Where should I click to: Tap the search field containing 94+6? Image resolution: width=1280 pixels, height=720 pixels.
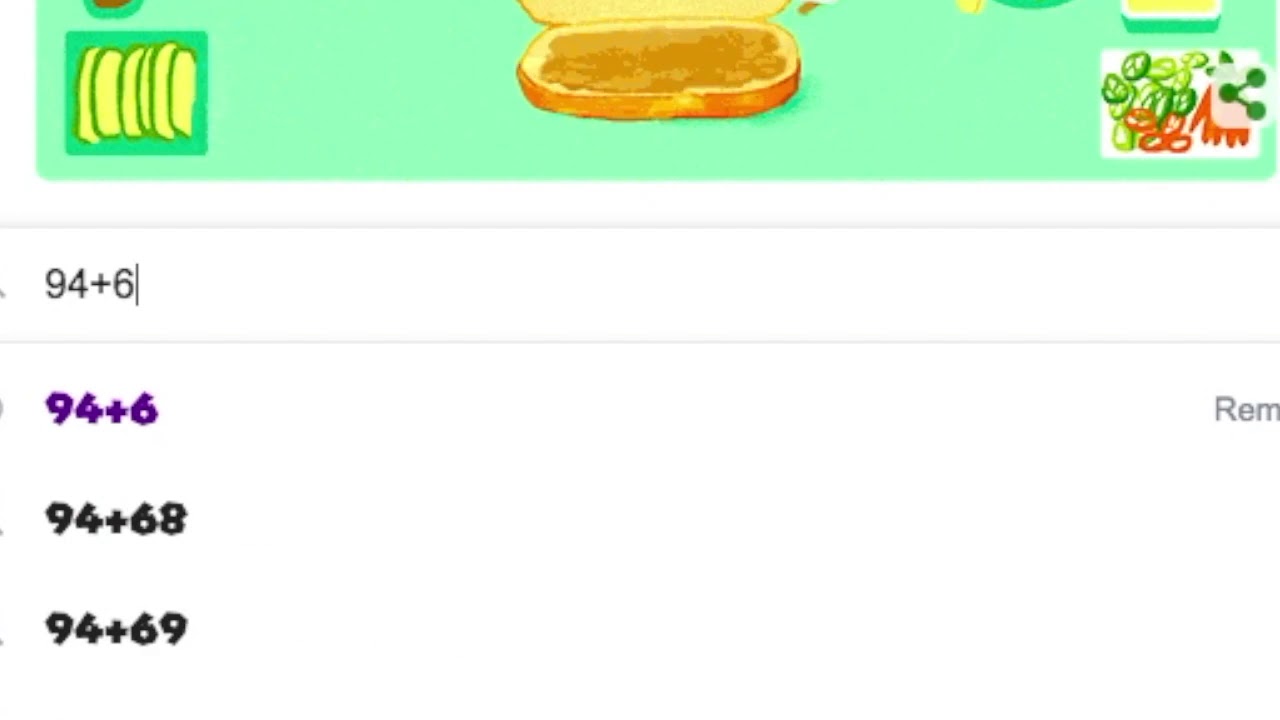(x=600, y=285)
